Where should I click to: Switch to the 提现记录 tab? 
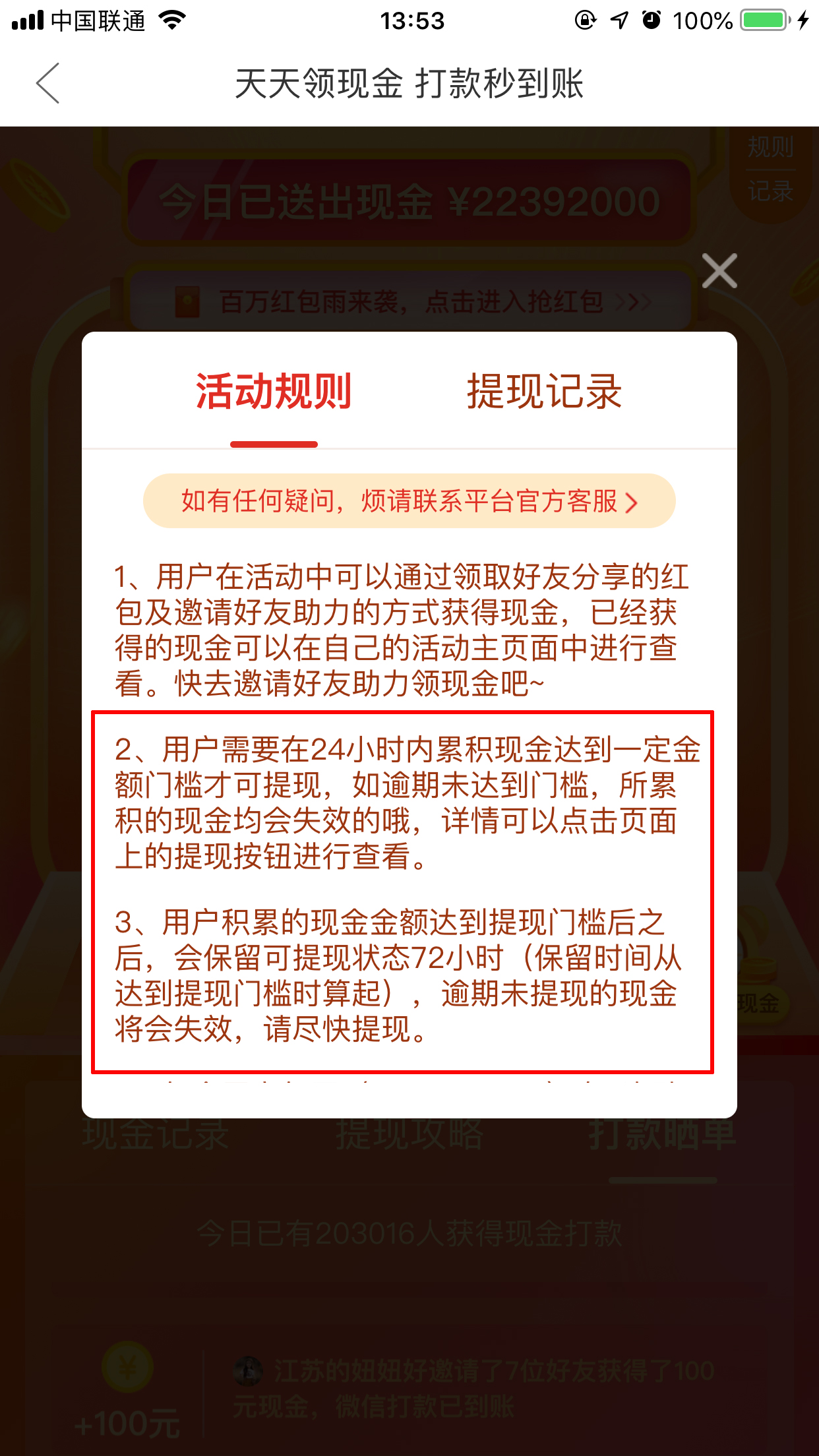[544, 392]
